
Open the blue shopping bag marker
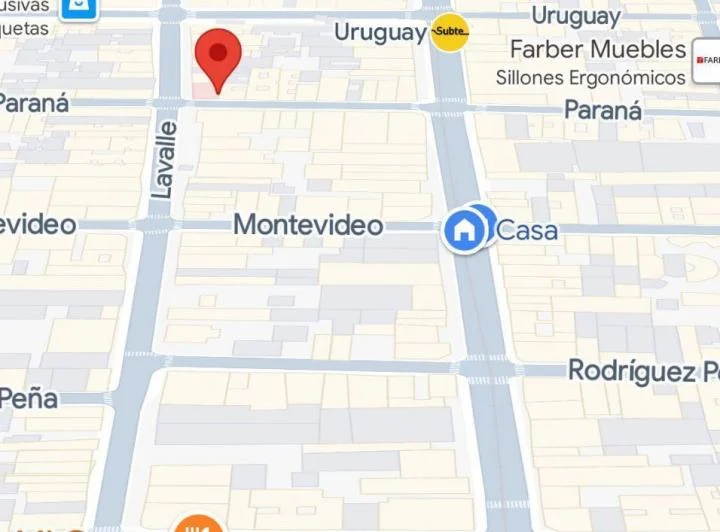coord(77,9)
